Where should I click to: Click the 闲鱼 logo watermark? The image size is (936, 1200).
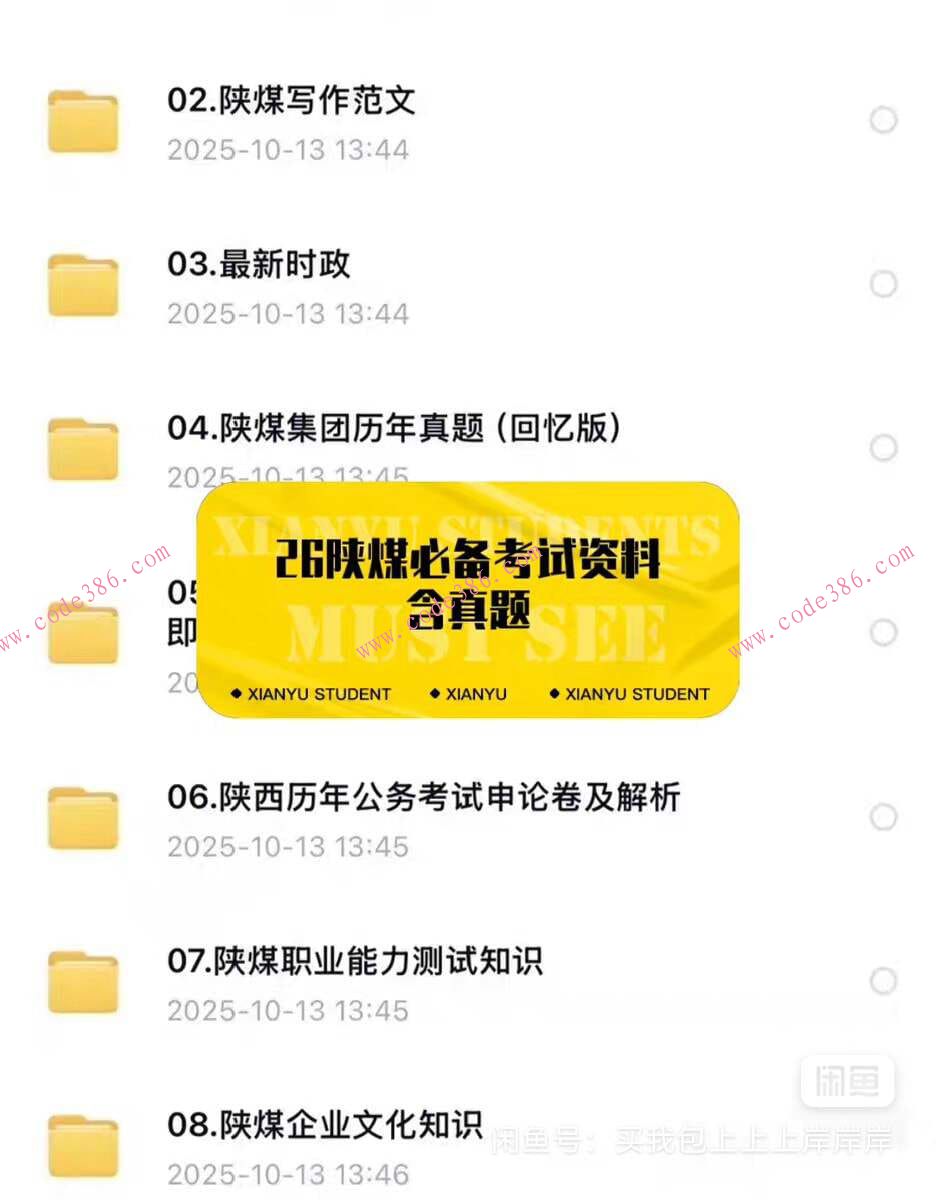[x=847, y=1082]
